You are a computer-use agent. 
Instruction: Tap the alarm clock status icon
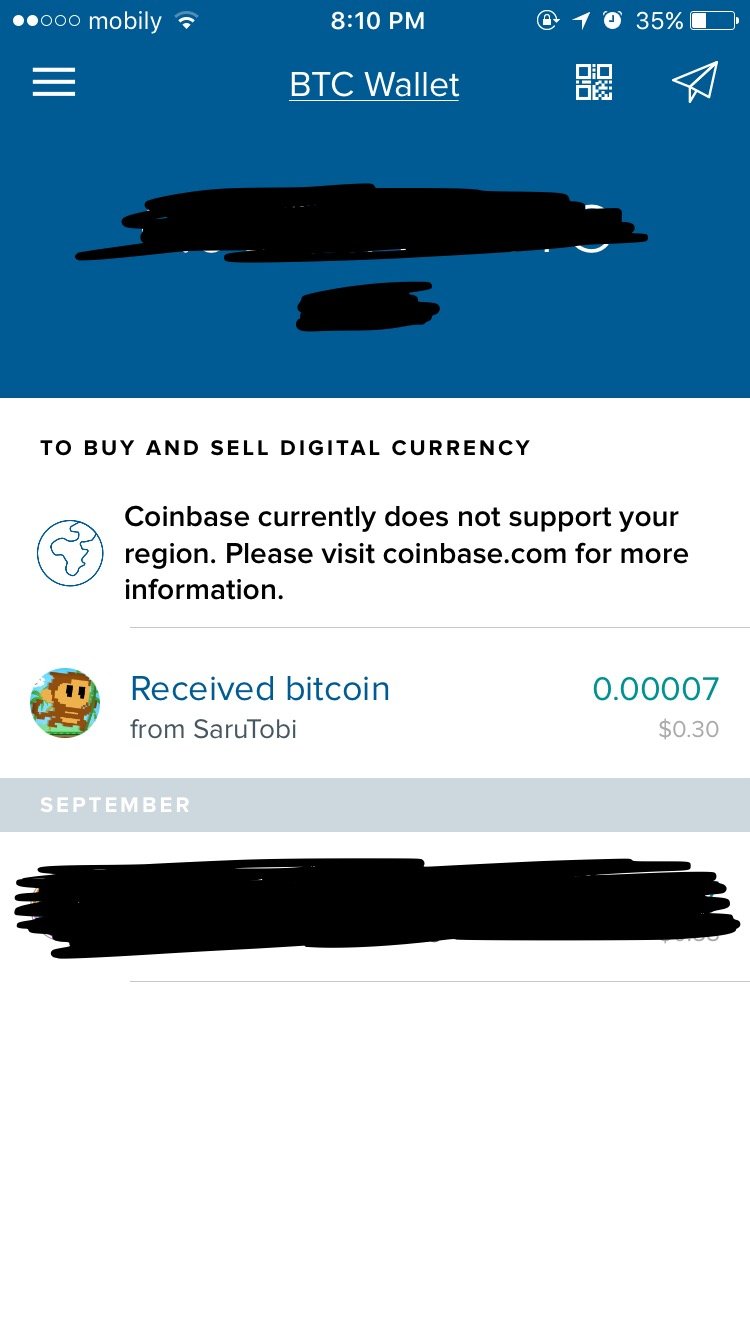tap(610, 18)
